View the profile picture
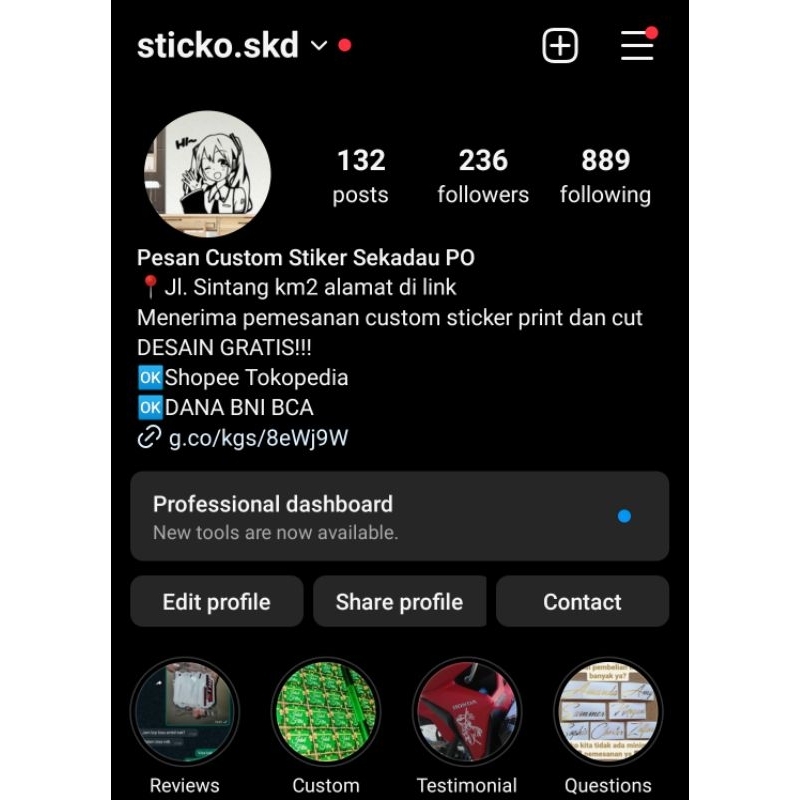This screenshot has height=800, width=800. [207, 175]
